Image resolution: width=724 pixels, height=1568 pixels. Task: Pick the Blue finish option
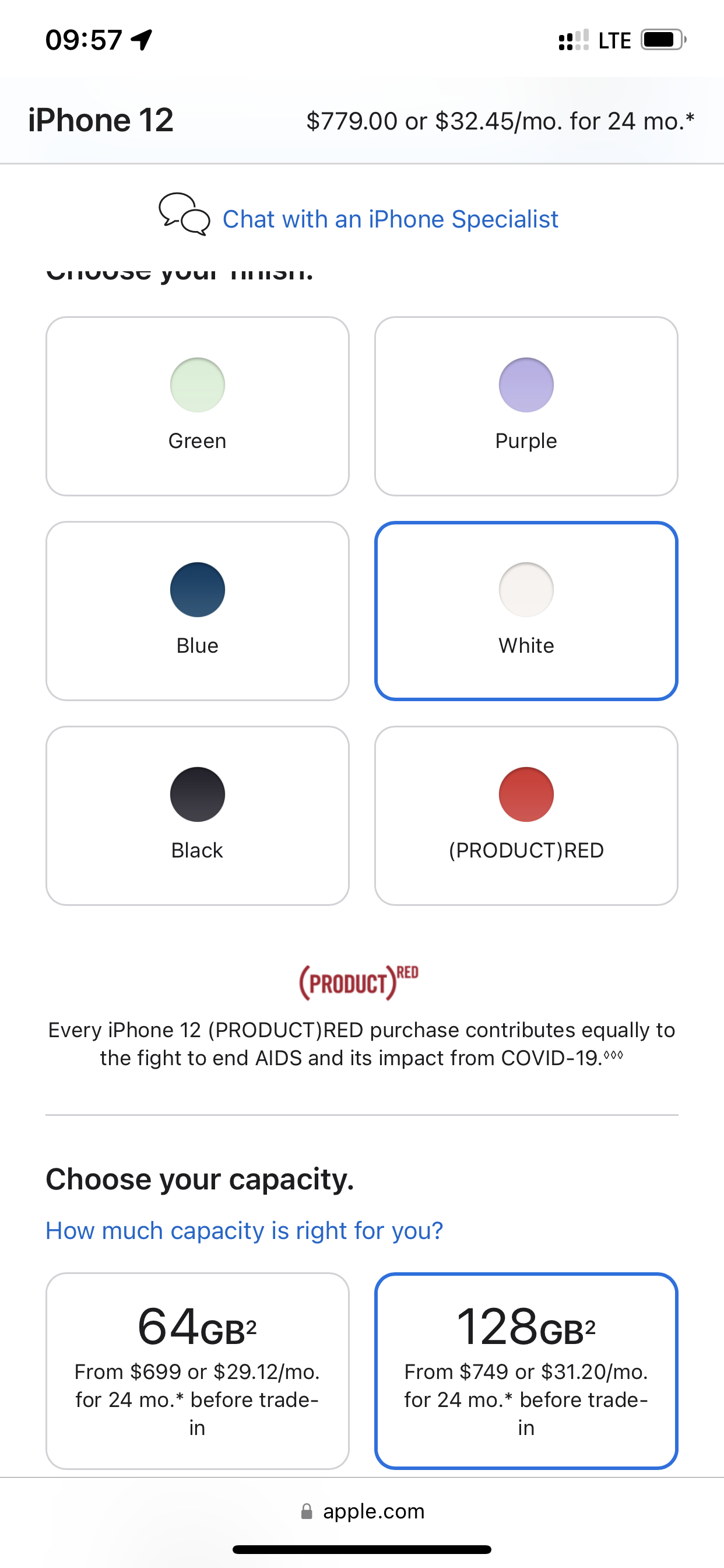[x=198, y=611]
